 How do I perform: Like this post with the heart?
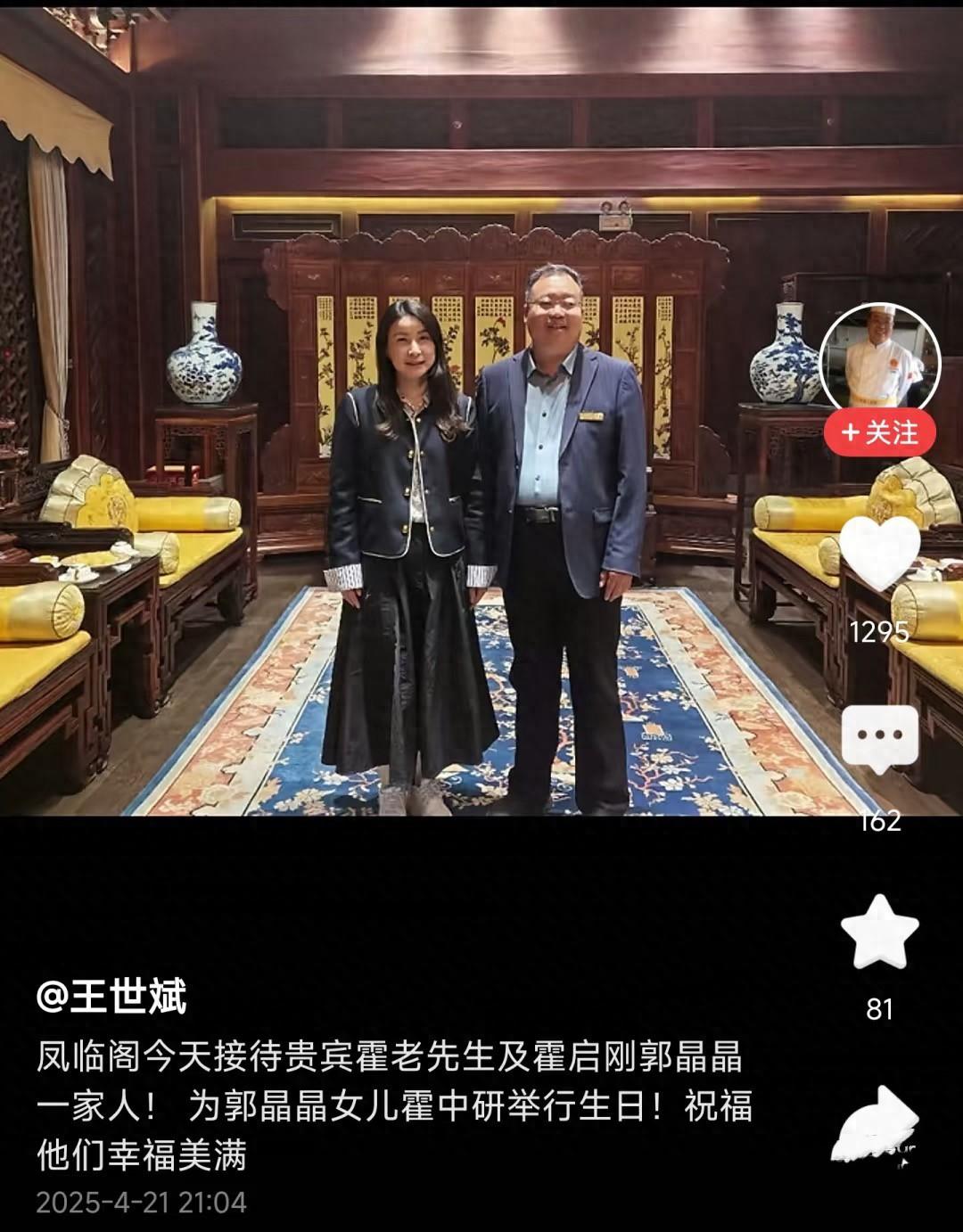[879, 553]
